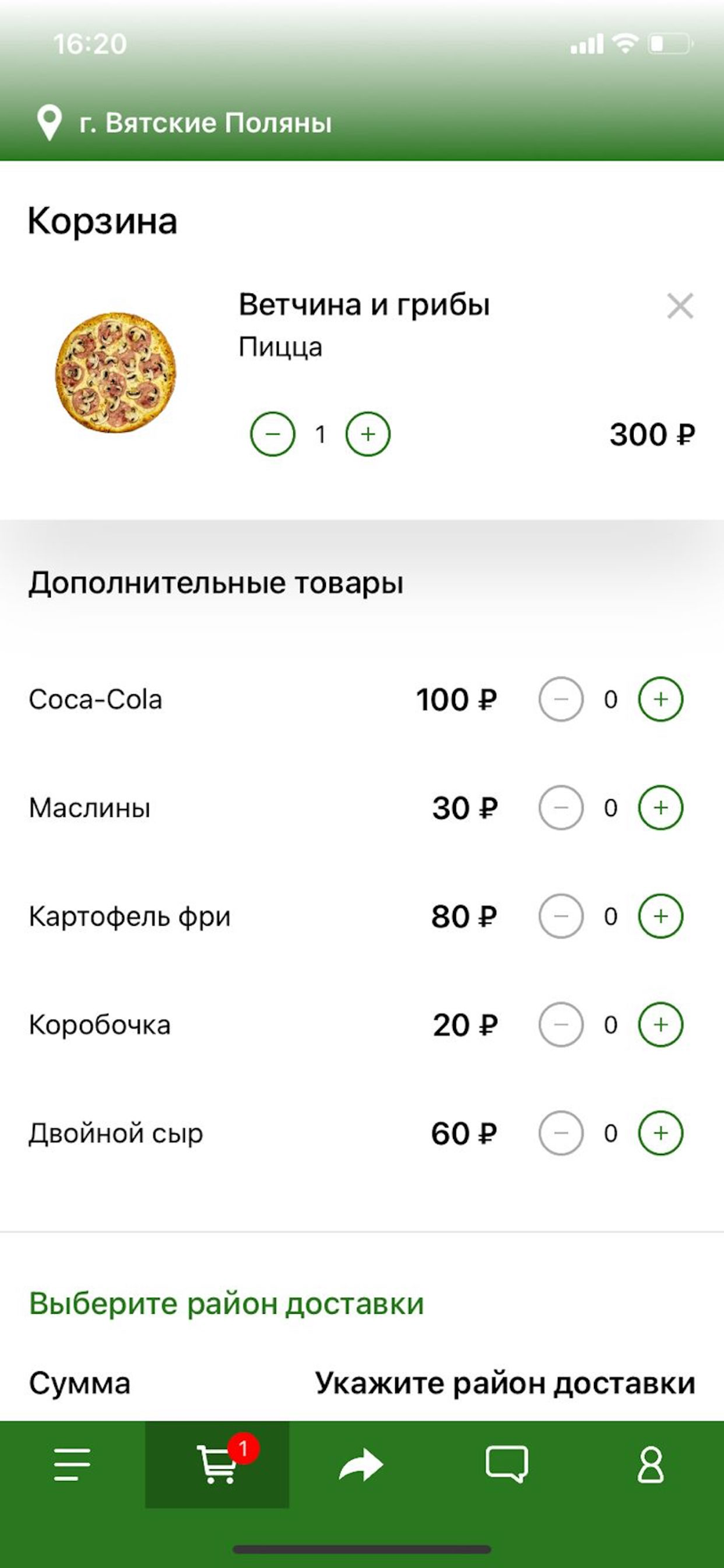
Task: Decrease quantity of Ветчина и грибы pizza
Action: coord(273,434)
